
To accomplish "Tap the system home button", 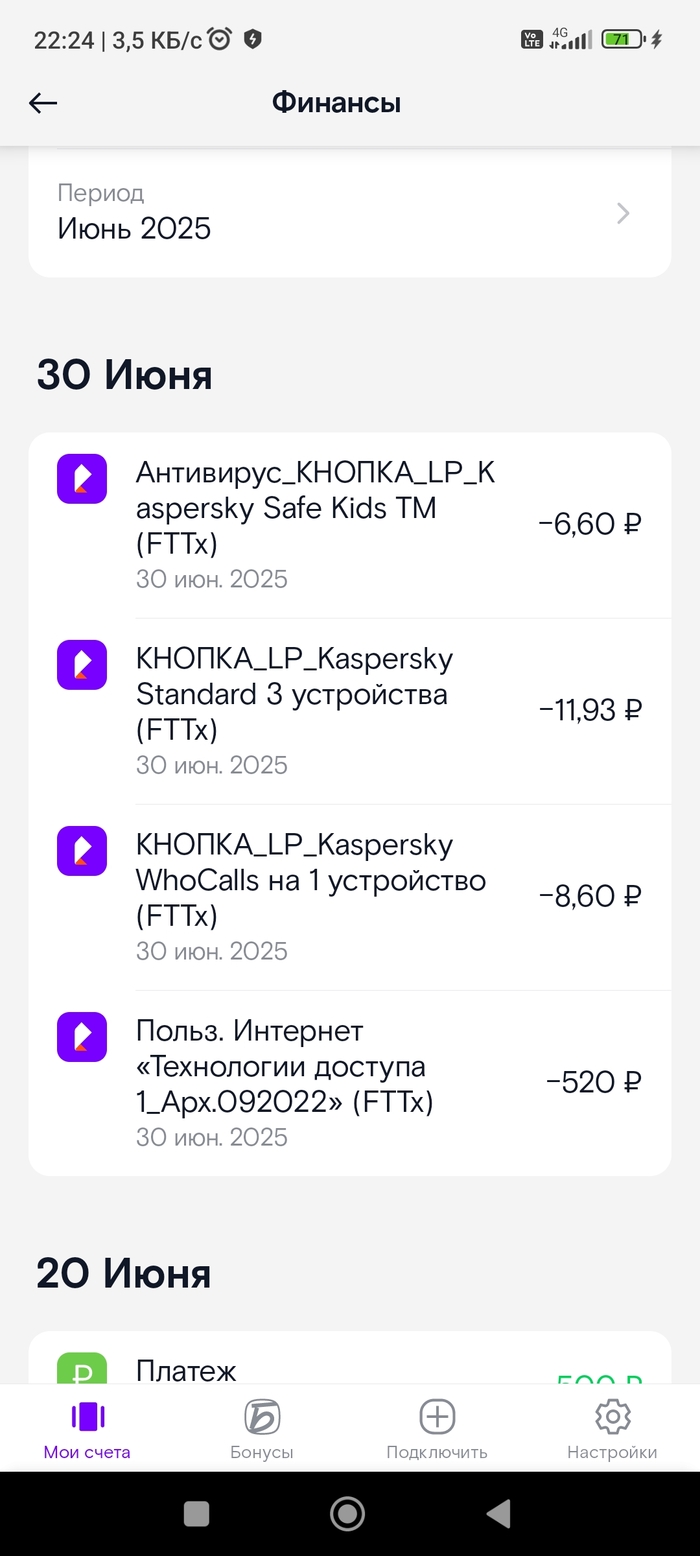I will (347, 1513).
